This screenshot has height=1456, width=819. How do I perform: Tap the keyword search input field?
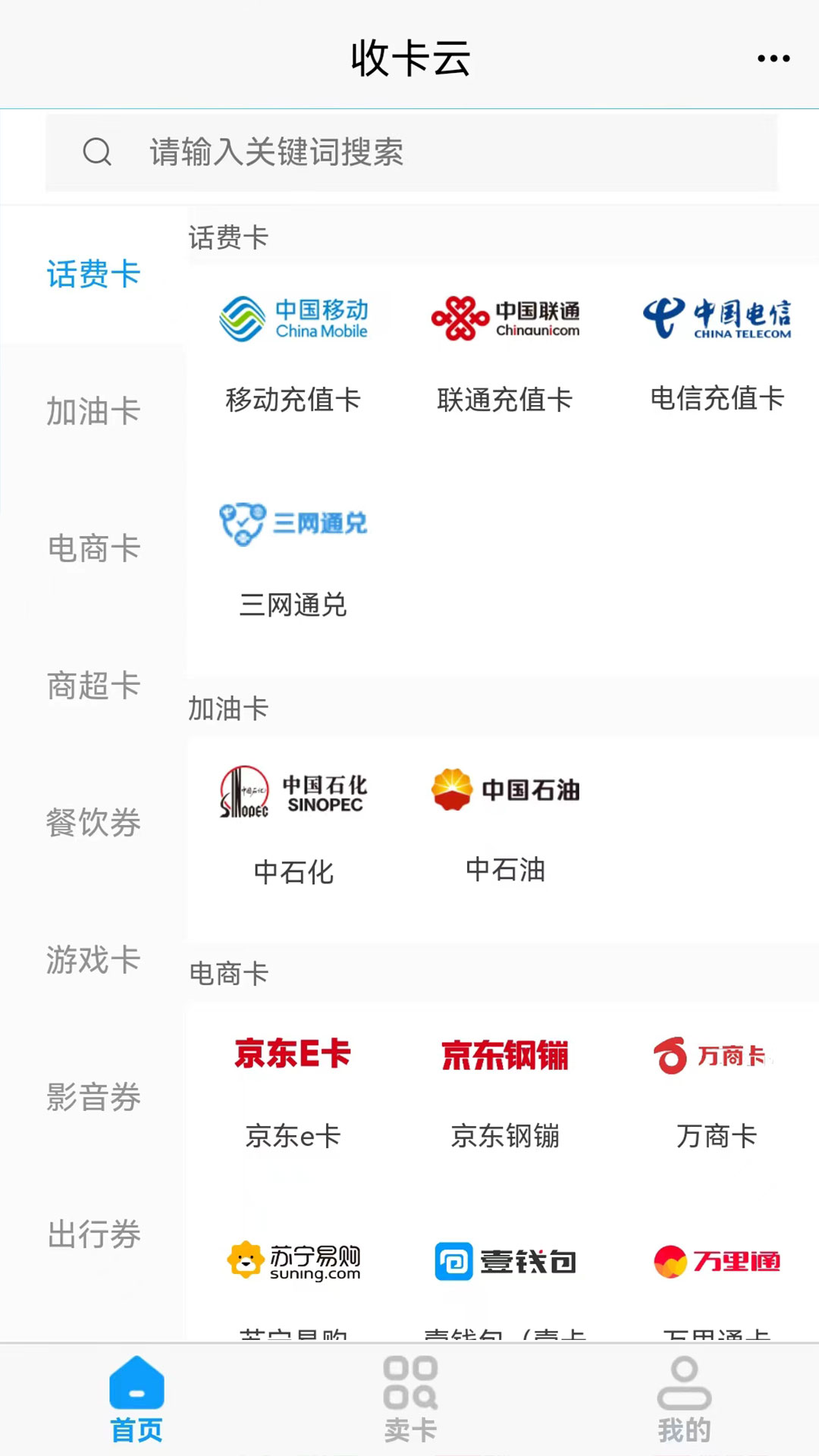[411, 153]
